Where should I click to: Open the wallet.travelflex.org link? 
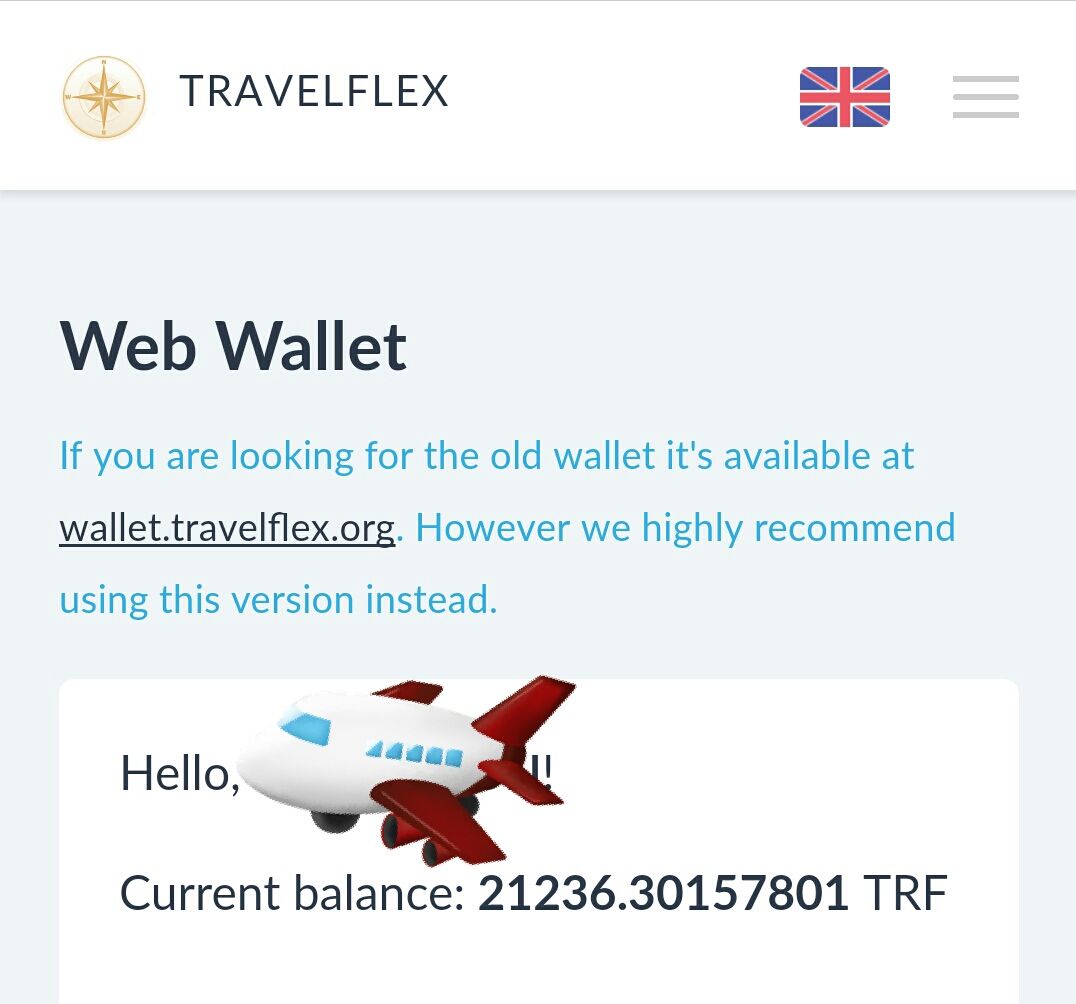click(x=228, y=528)
